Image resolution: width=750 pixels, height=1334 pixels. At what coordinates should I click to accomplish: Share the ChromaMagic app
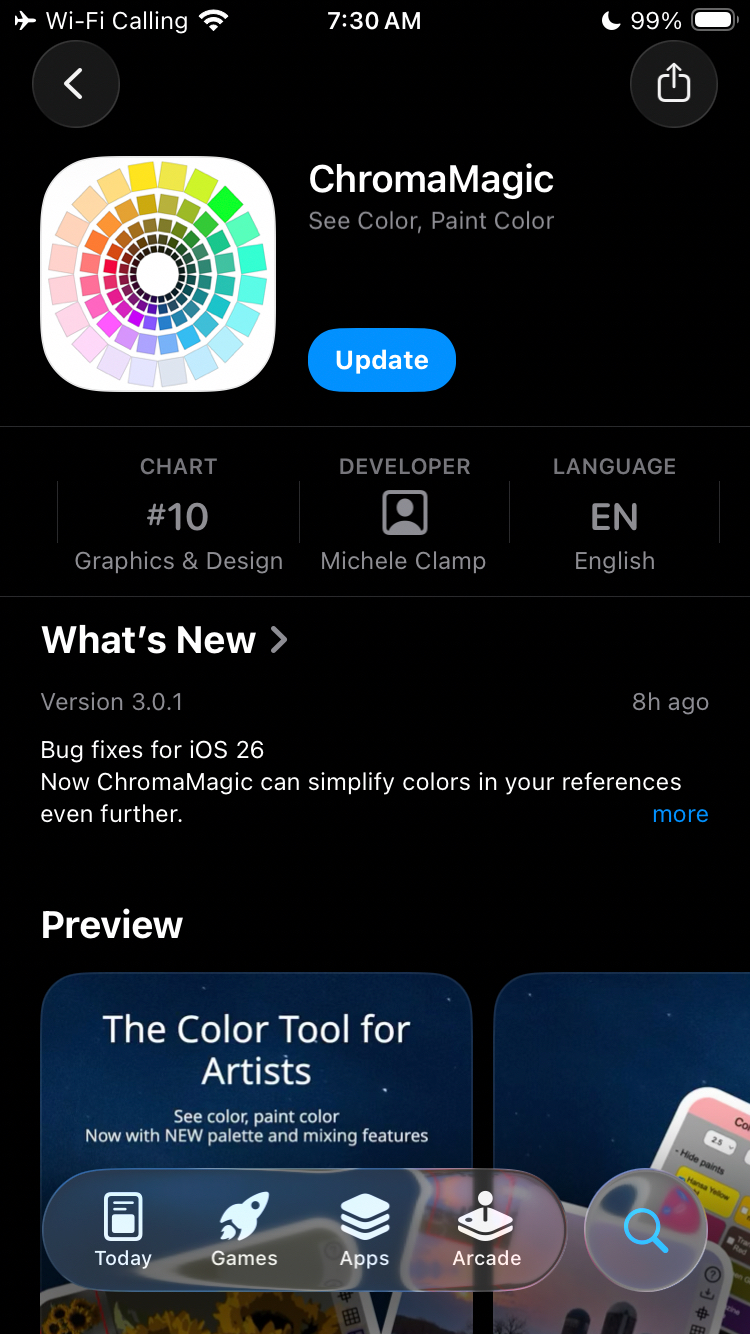click(673, 84)
